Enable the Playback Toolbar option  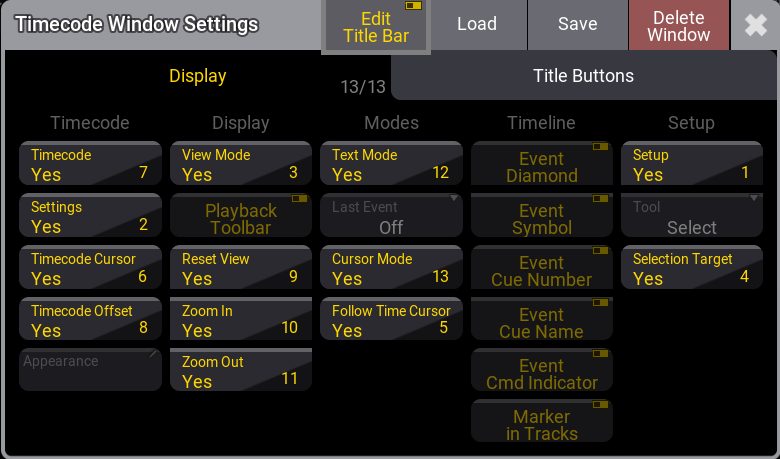click(241, 216)
